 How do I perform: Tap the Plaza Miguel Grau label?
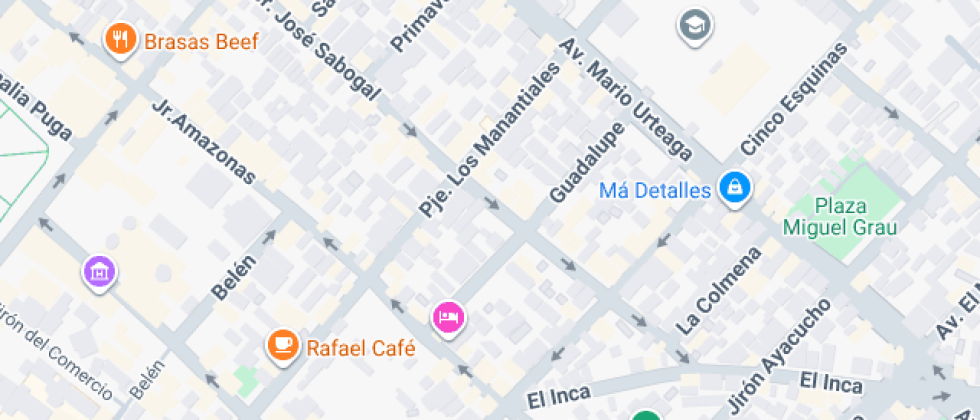click(x=839, y=217)
